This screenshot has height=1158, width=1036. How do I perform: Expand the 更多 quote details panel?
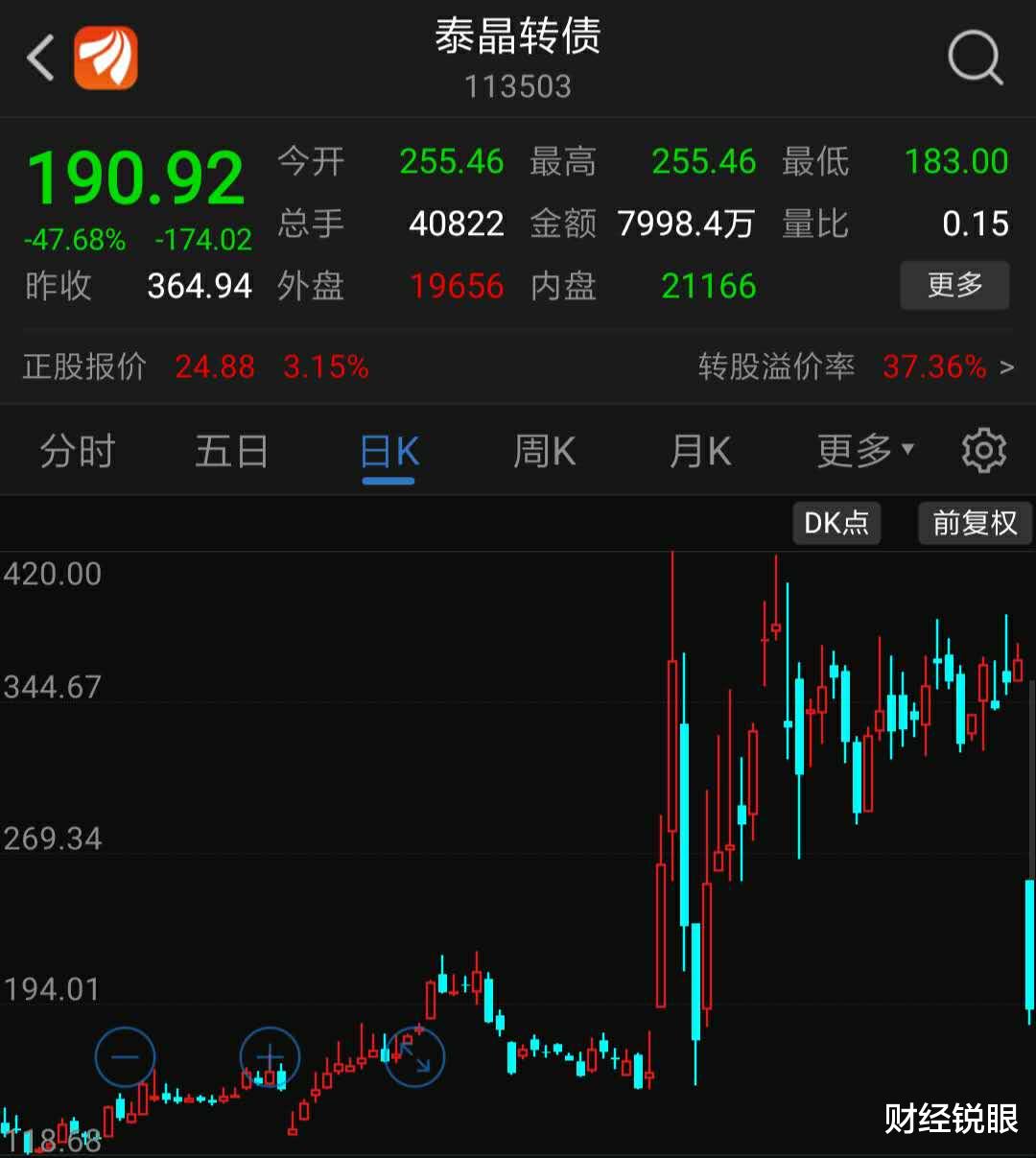954,285
